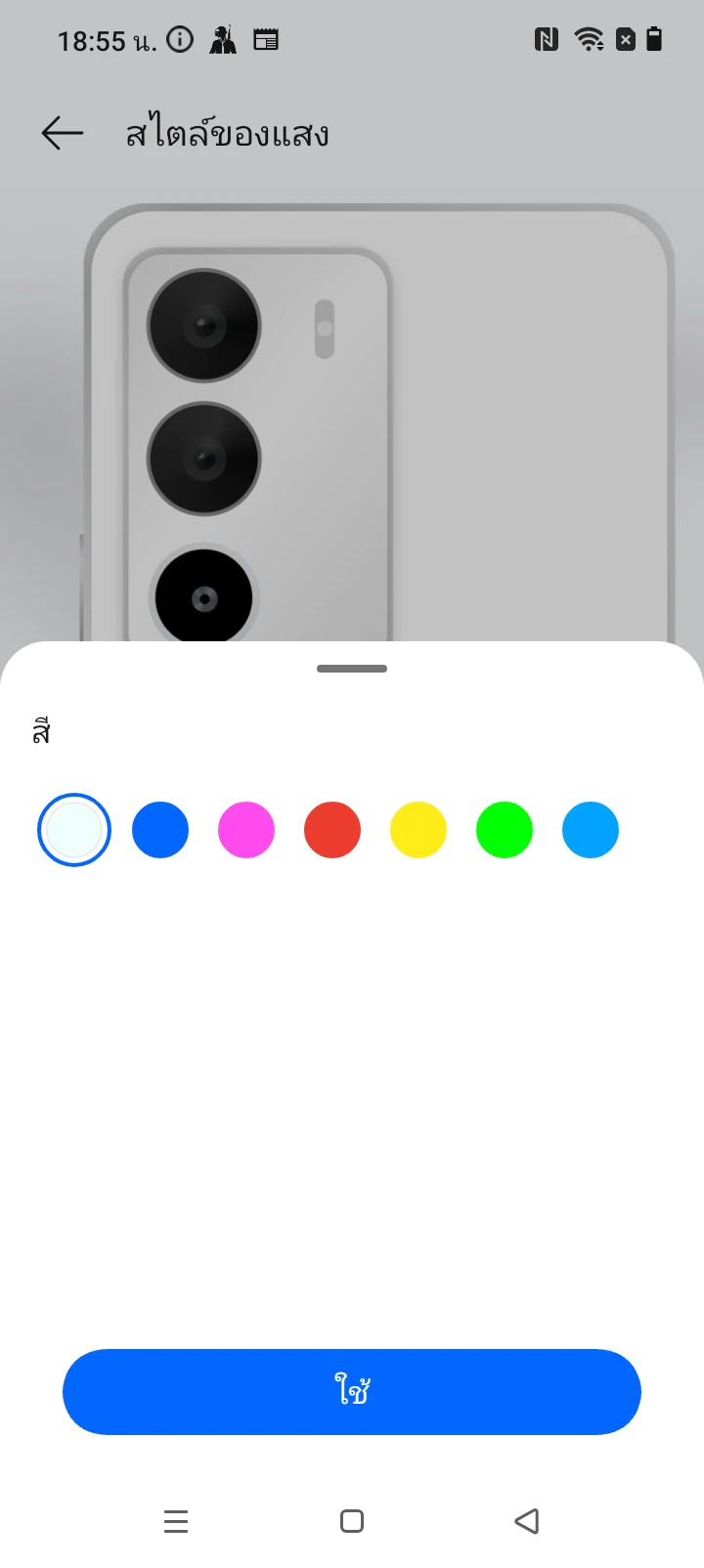This screenshot has height=1568, width=704.
Task: Pick the green color swatch
Action: (x=505, y=830)
